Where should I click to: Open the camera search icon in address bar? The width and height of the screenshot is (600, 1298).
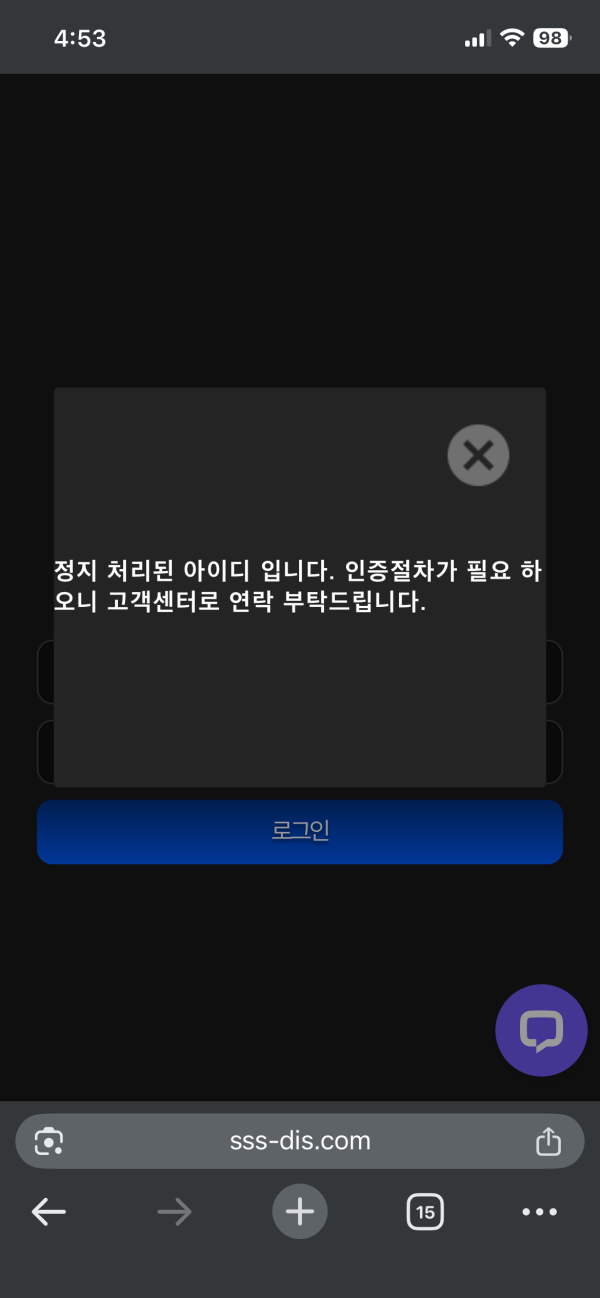tap(49, 1141)
